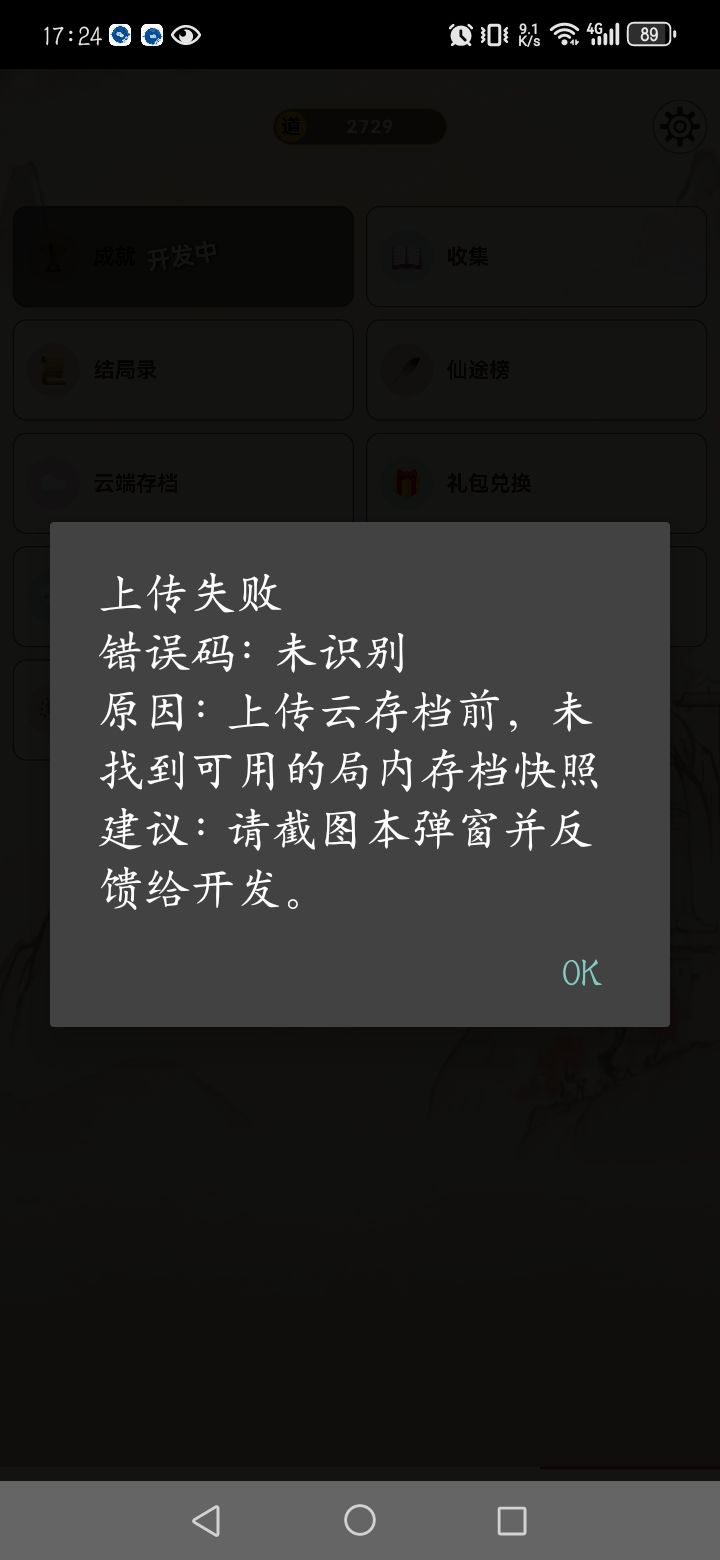Click the gift box icon on 礼包兑换

406,483
